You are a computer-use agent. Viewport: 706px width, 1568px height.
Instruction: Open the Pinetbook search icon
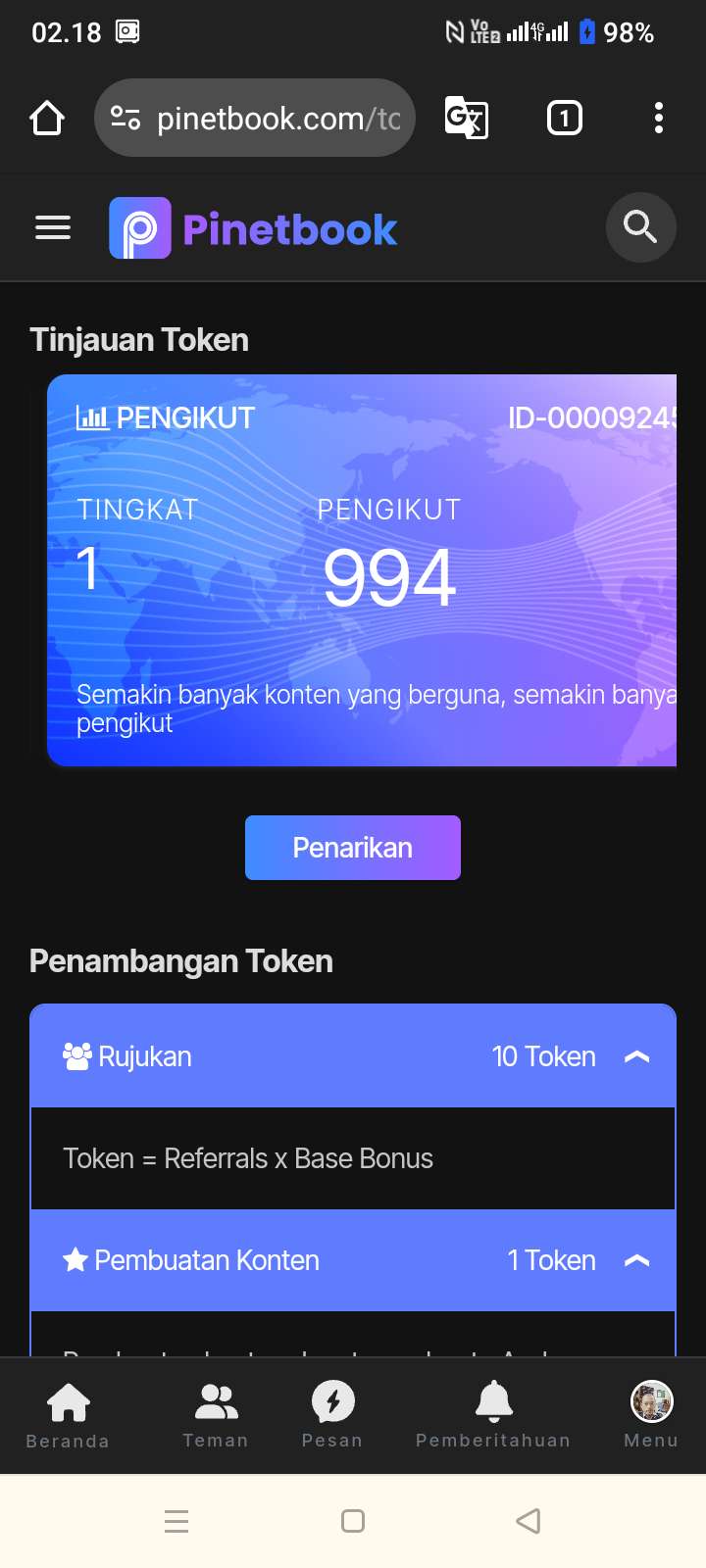(x=640, y=227)
